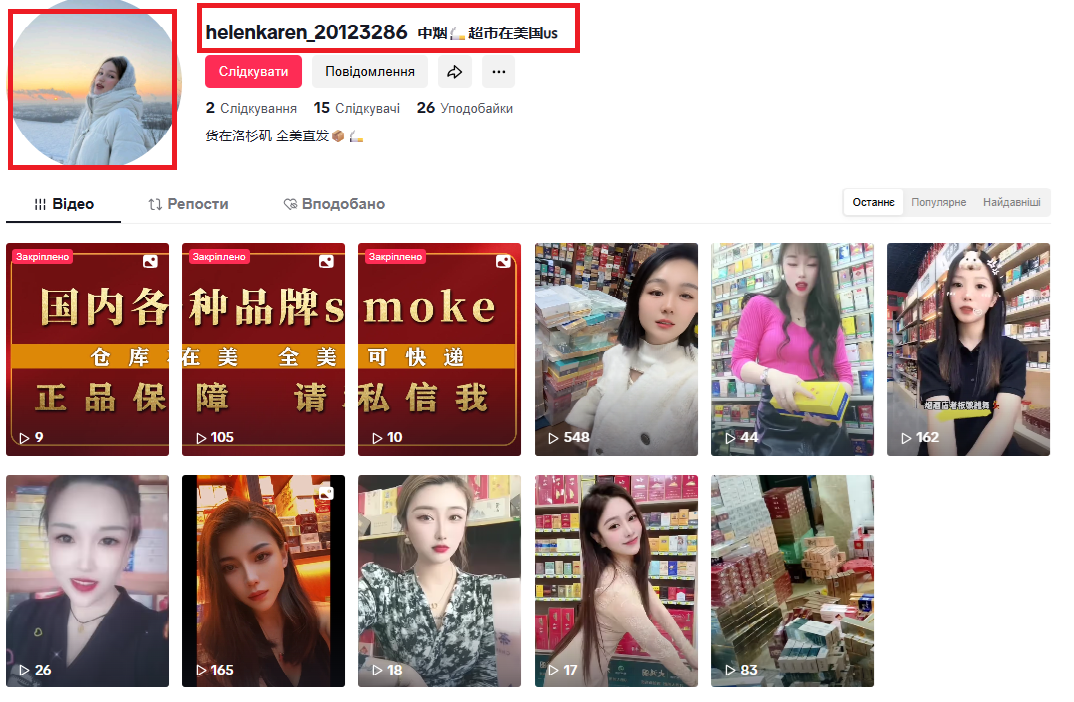View the 2 Слідкування following list

point(251,108)
